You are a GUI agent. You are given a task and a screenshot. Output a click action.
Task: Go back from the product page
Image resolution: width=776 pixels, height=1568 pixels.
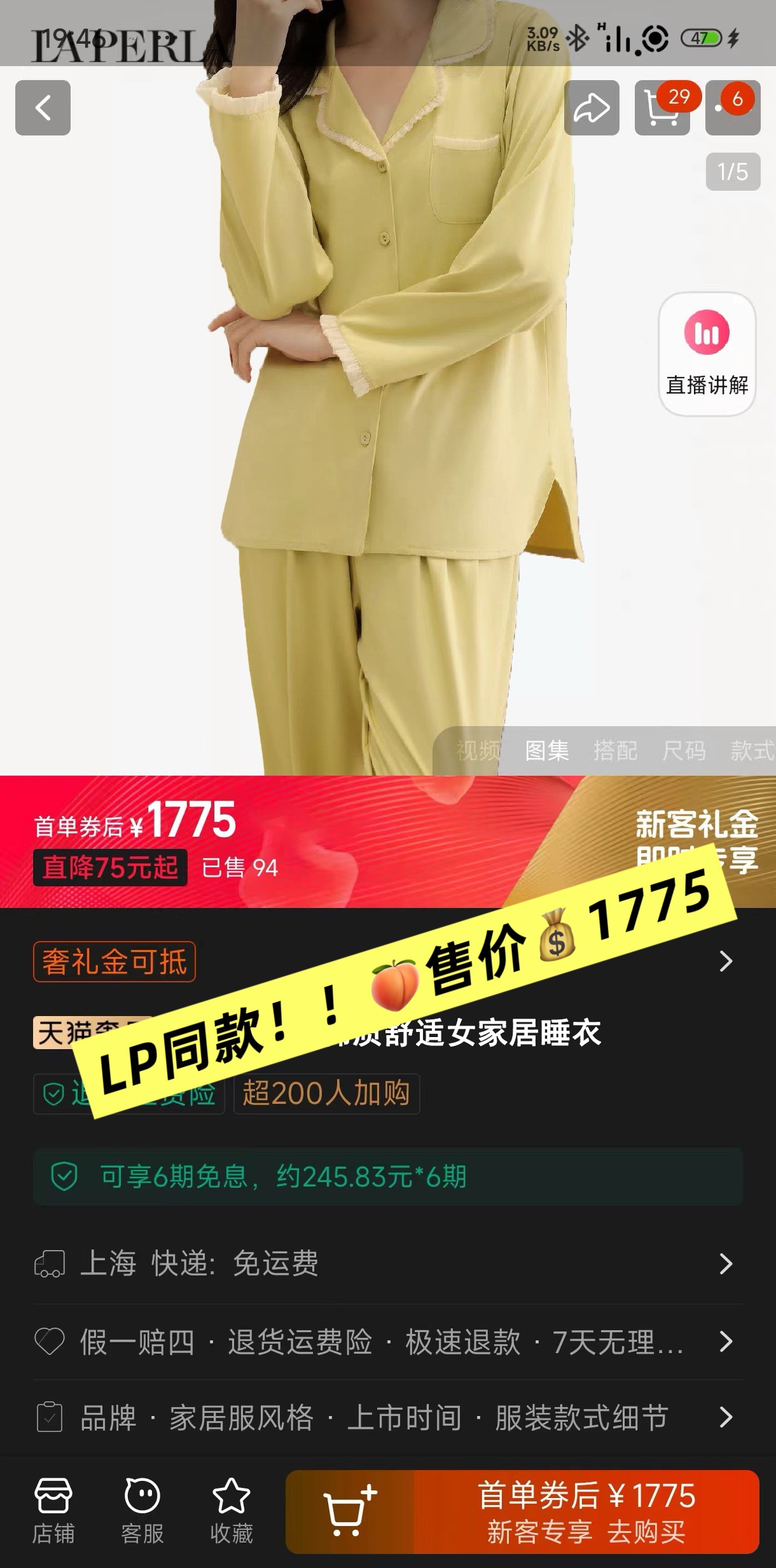(43, 107)
